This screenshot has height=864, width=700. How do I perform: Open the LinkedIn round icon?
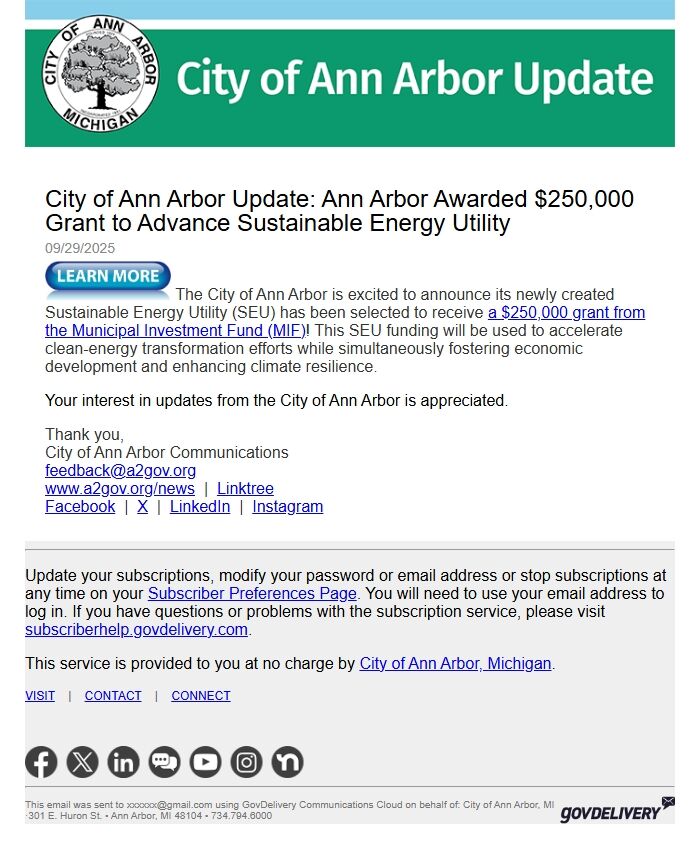pyautogui.click(x=123, y=762)
